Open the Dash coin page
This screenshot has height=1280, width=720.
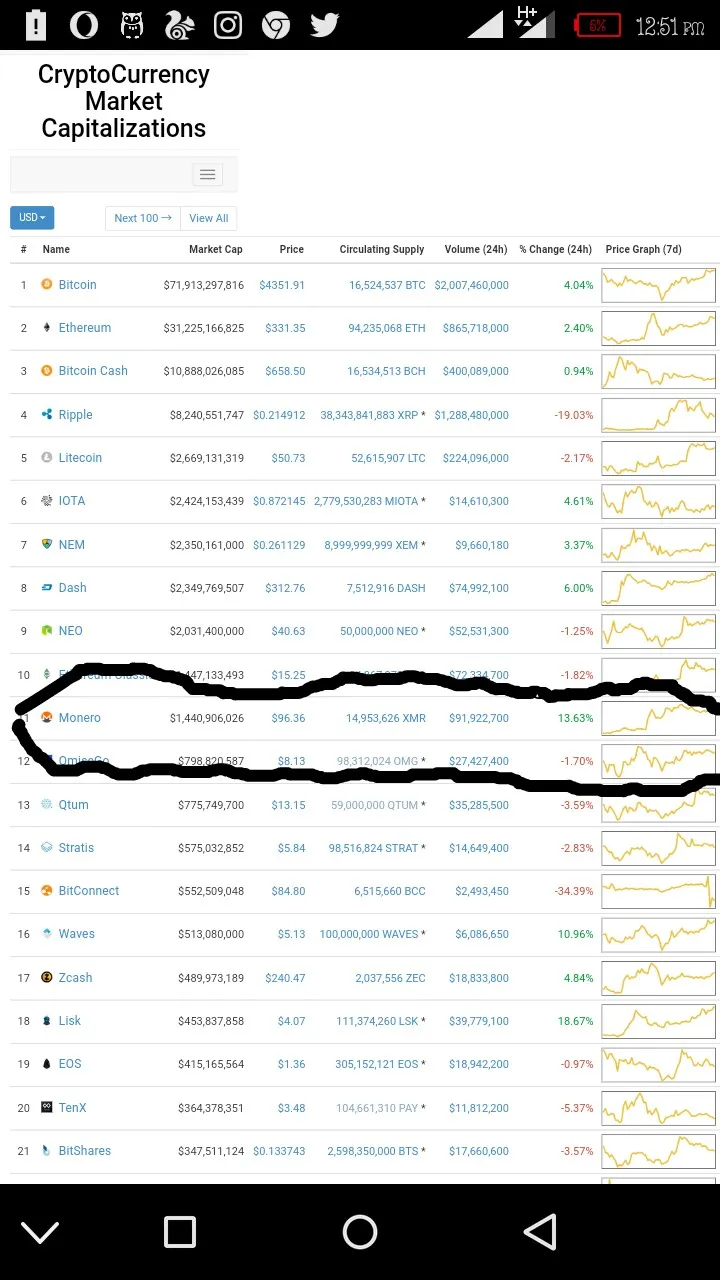pos(72,588)
